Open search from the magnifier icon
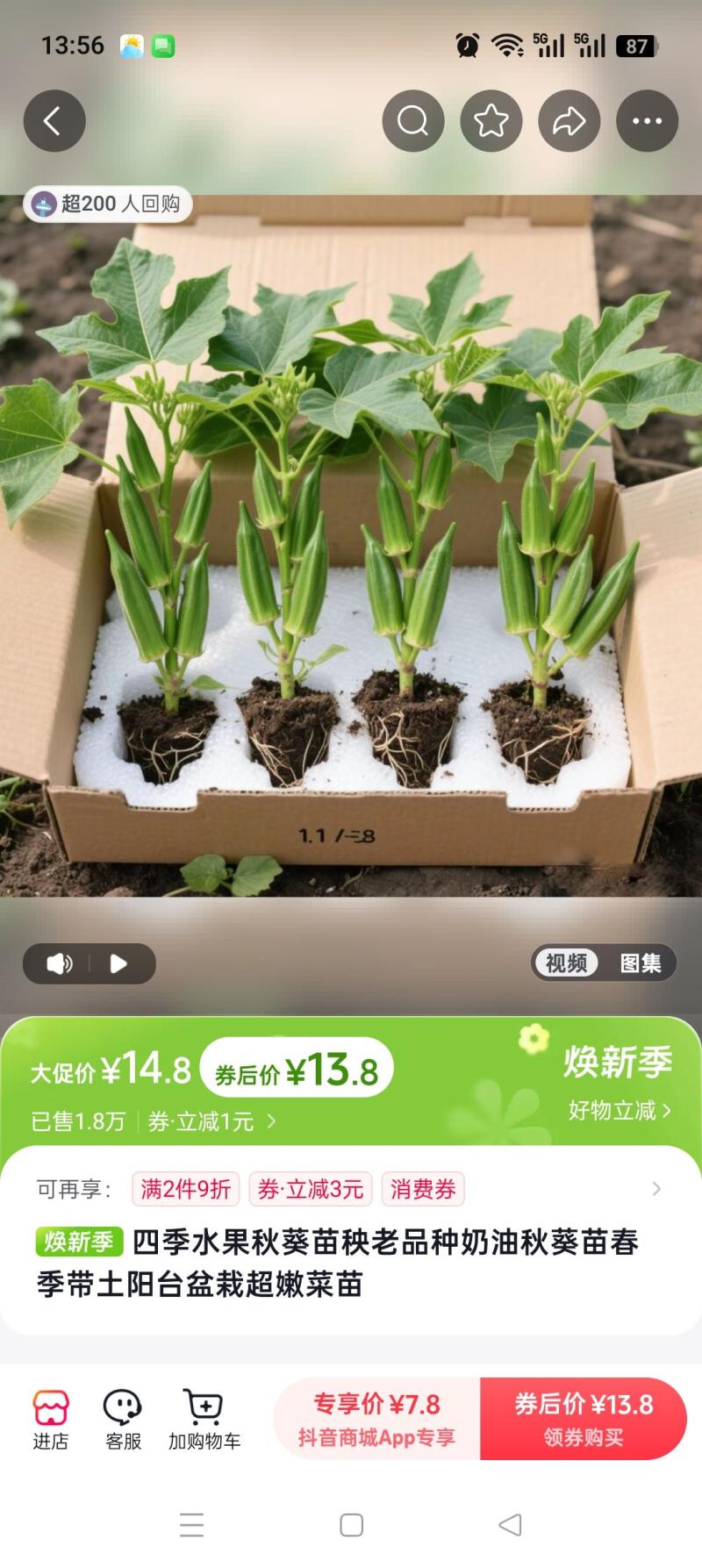 tap(412, 121)
